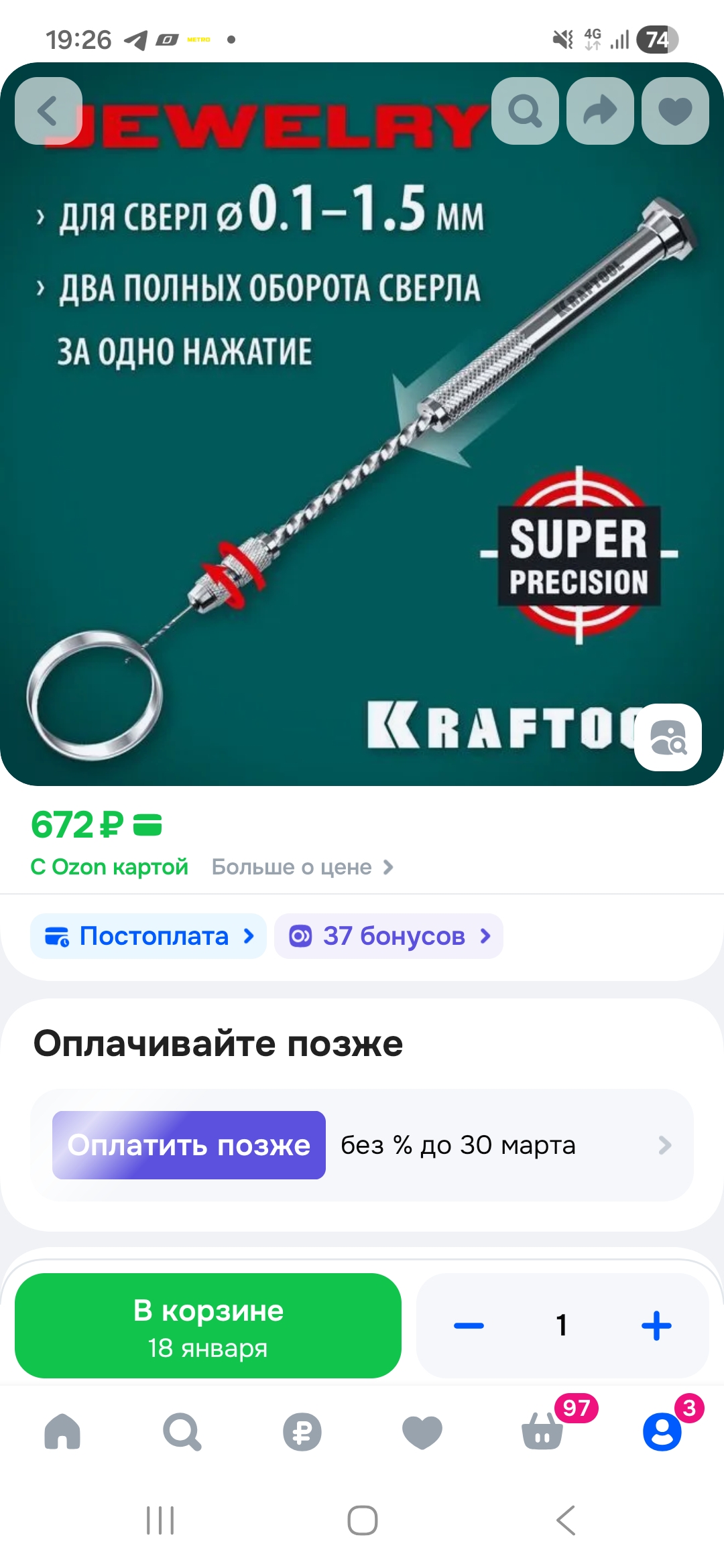The height and width of the screenshot is (1568, 724).
Task: Open the 'В корзине' cart button
Action: point(208,1325)
